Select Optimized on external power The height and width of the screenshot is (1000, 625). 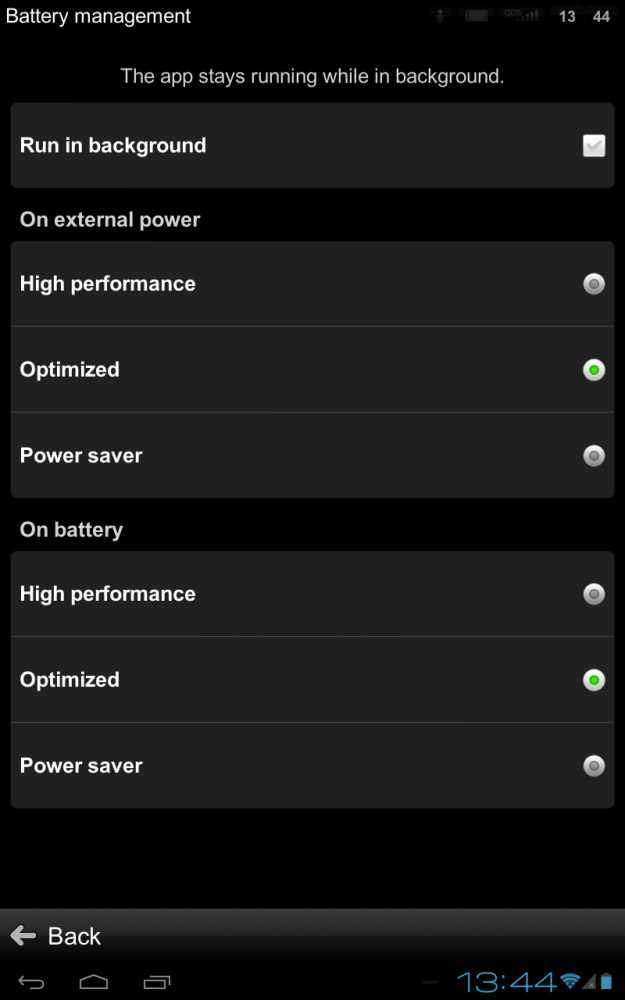click(x=594, y=370)
